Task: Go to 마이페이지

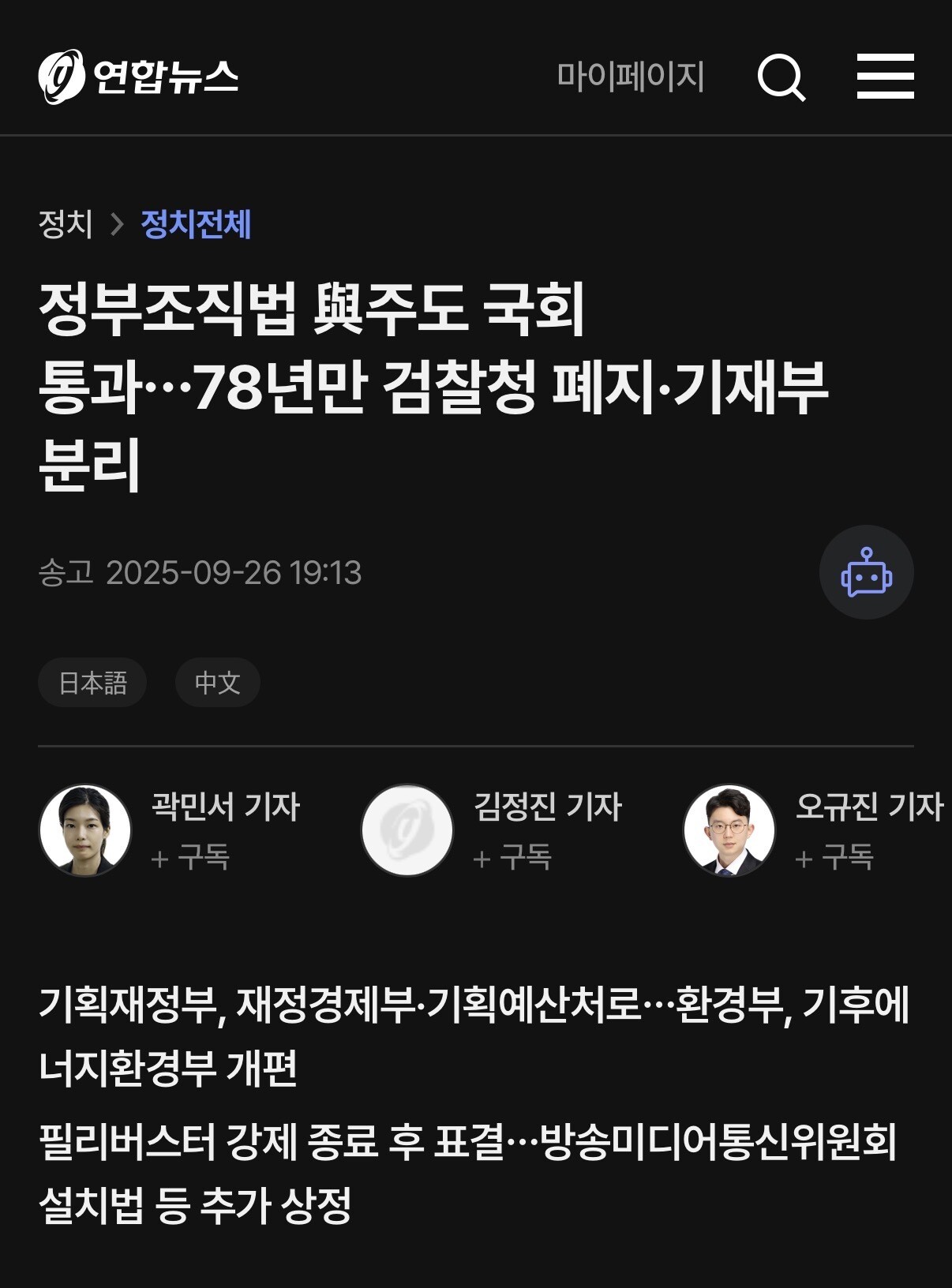Action: tap(631, 77)
